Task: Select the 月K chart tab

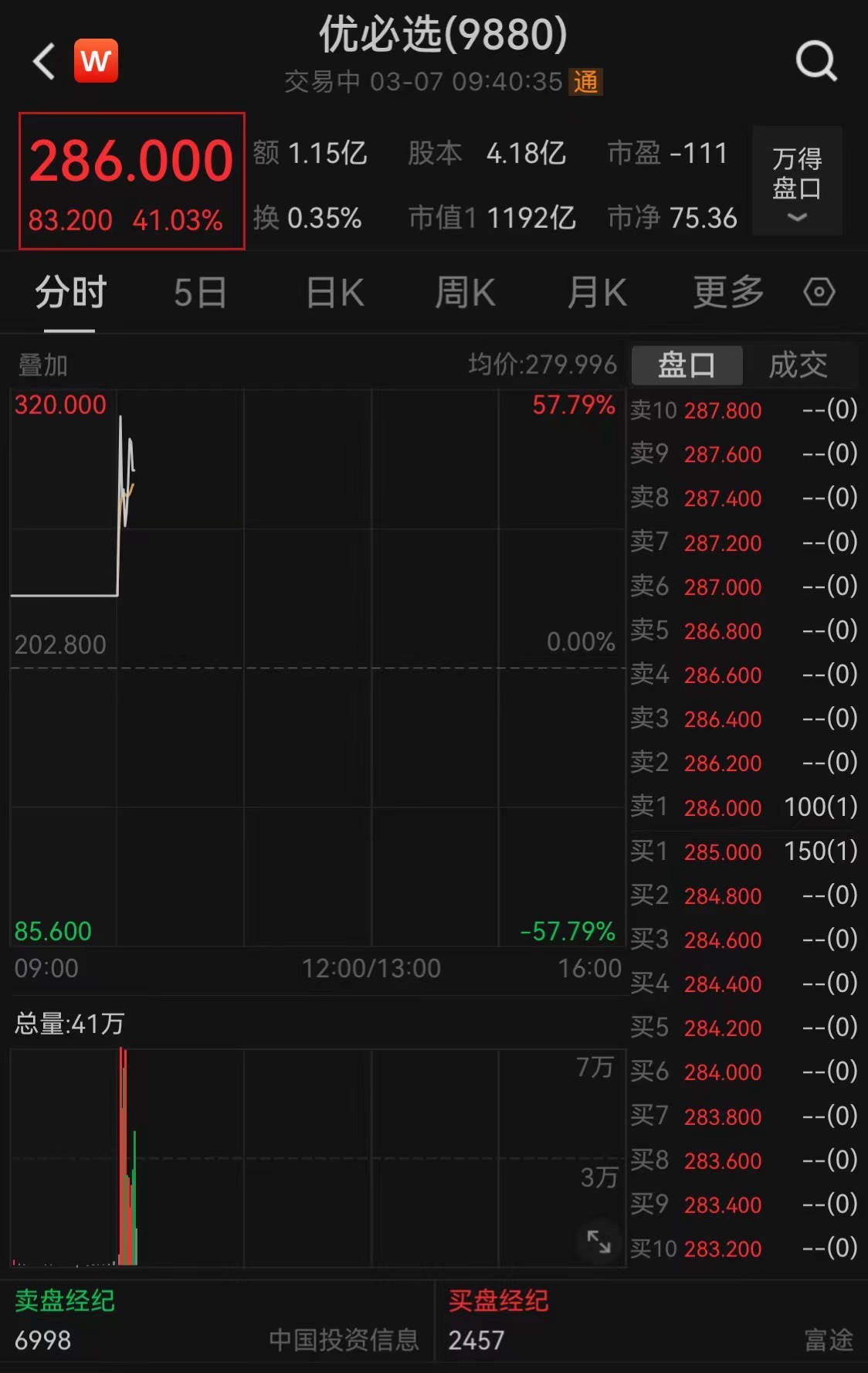Action: pos(596,294)
